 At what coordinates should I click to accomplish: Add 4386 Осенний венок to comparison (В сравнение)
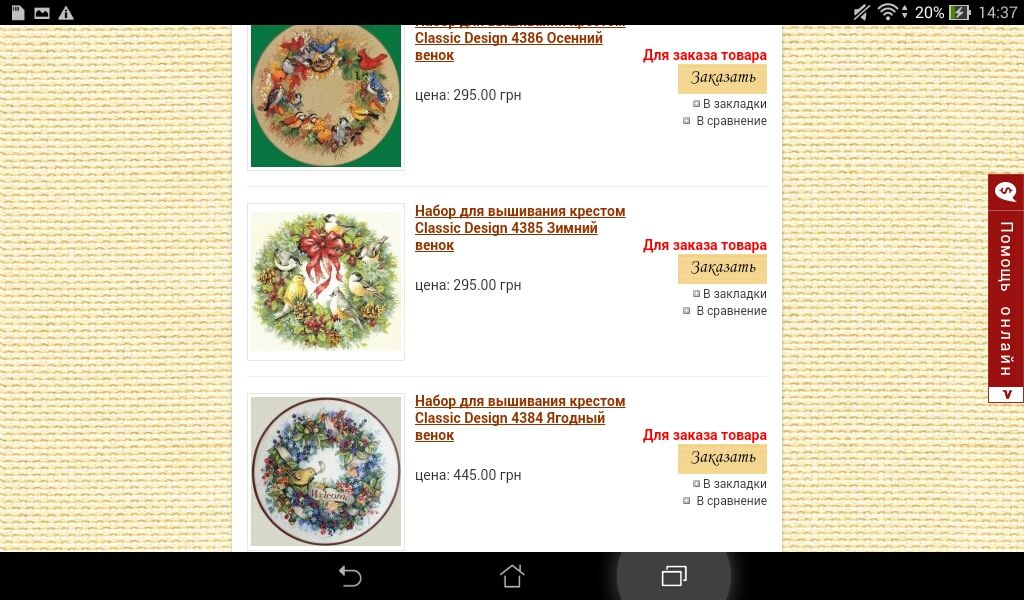click(731, 121)
